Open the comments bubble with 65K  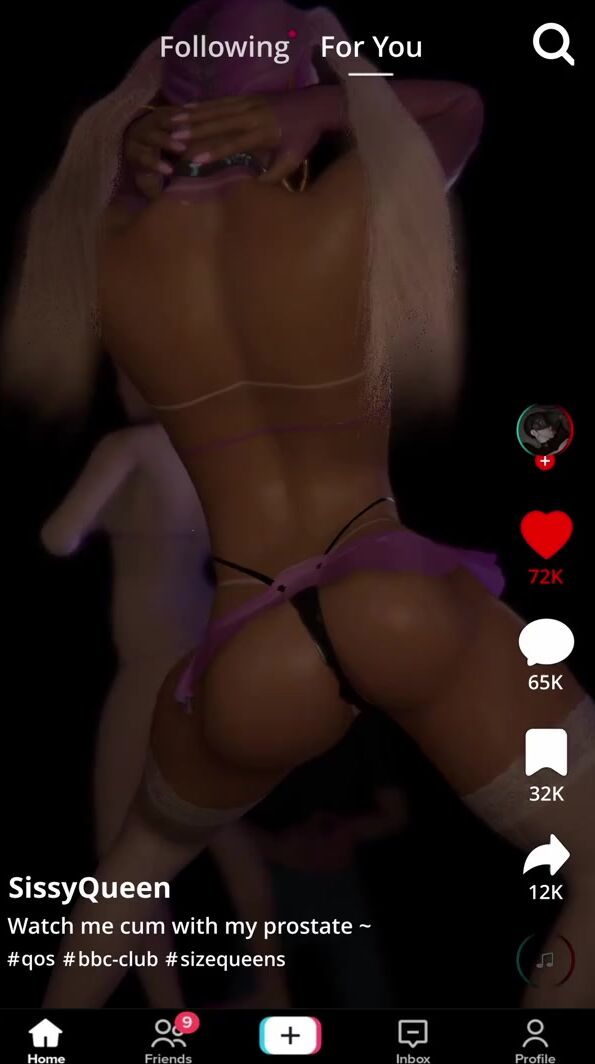pos(546,642)
